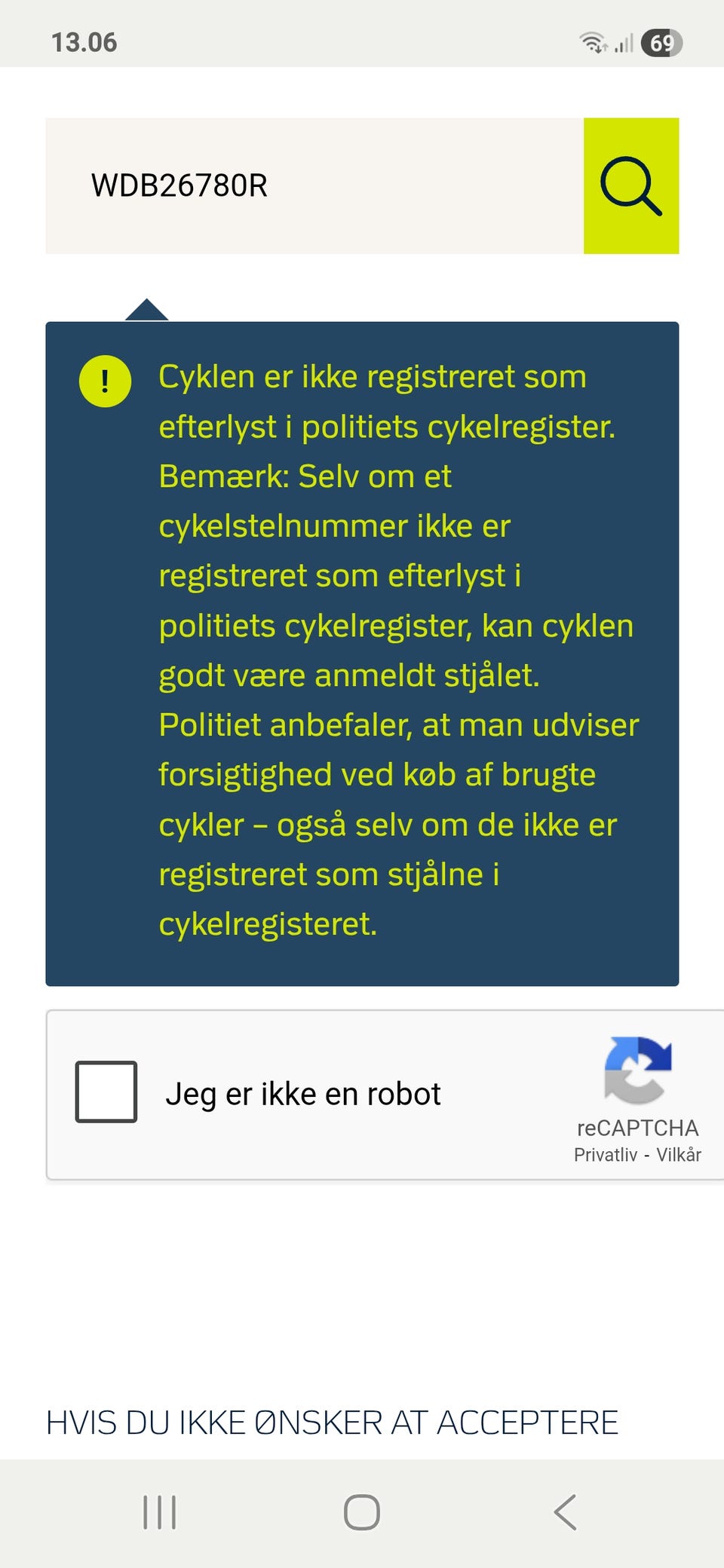Viewport: 724px width, 1568px height.
Task: Click the exclamation warning icon
Action: coord(106,381)
